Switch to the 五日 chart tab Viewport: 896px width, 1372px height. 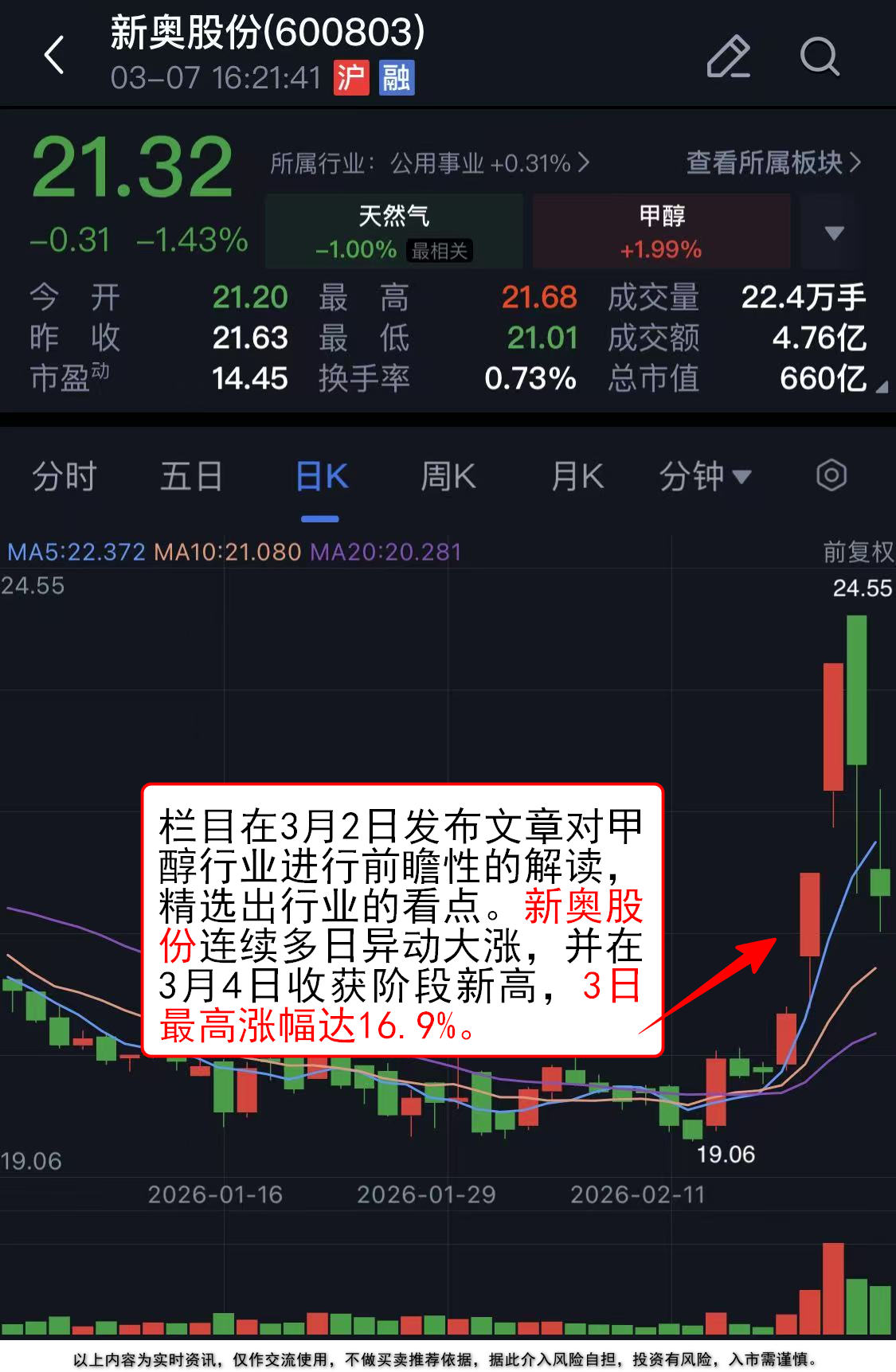click(191, 476)
